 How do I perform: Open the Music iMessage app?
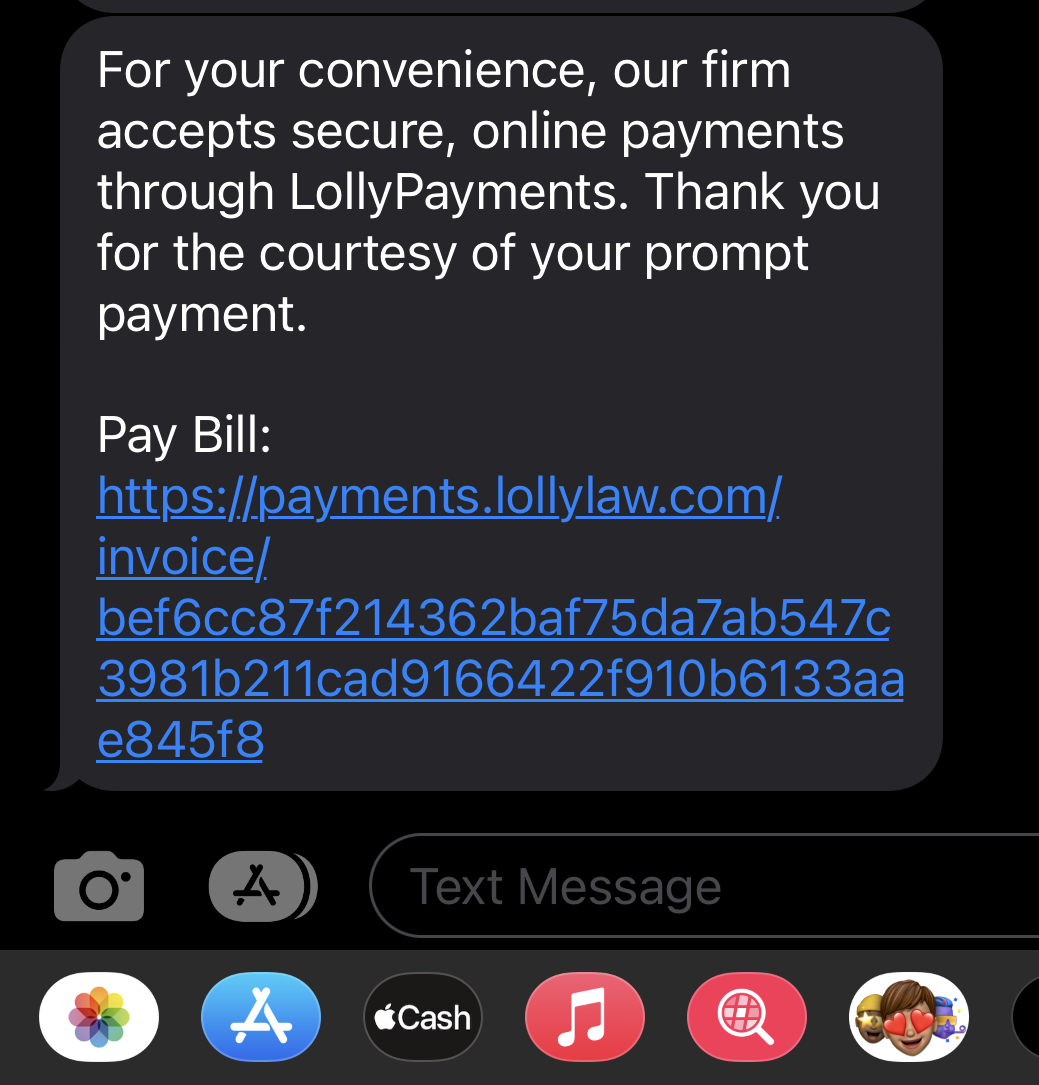pyautogui.click(x=585, y=1017)
